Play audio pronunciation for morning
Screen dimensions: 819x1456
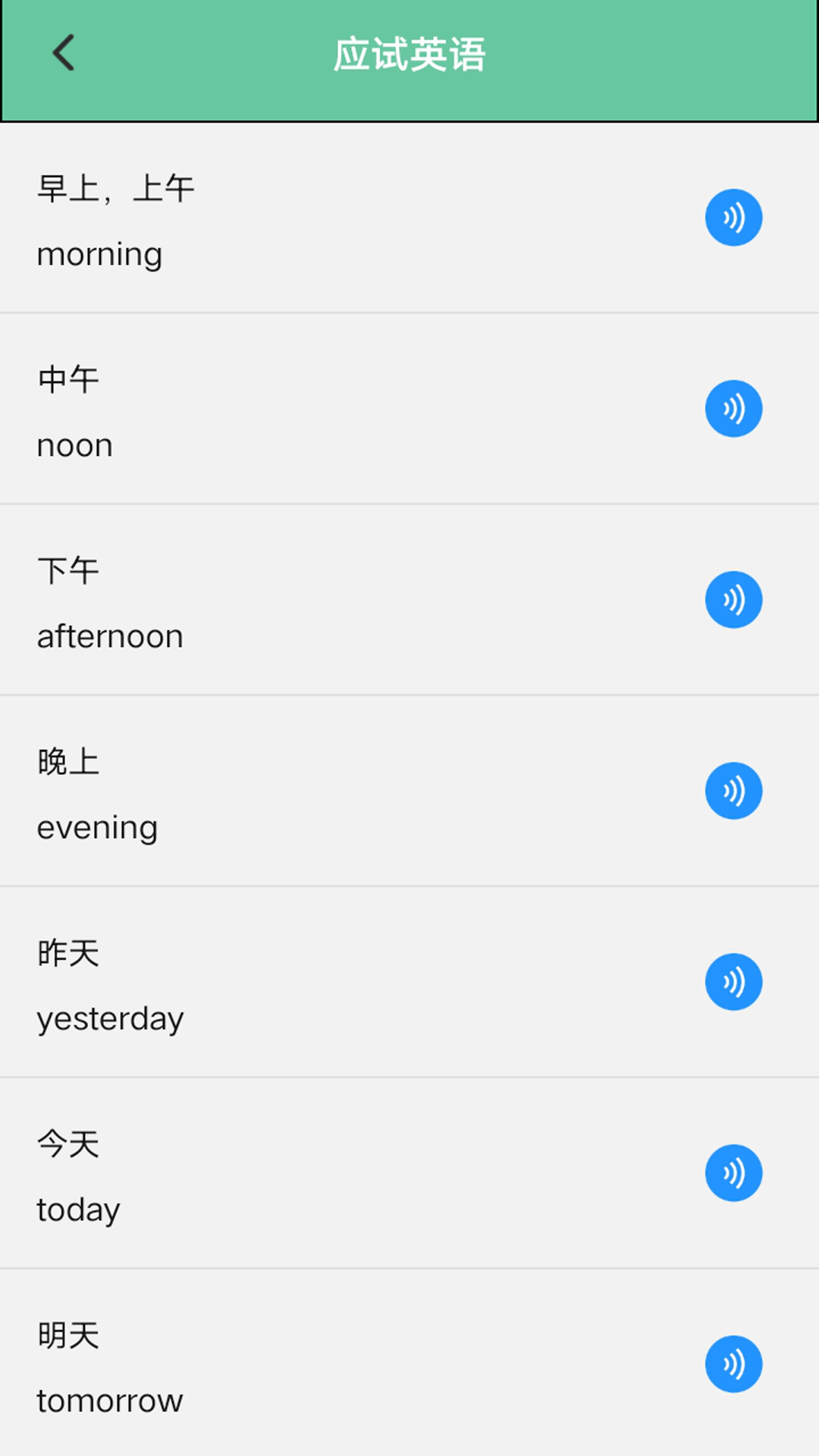click(x=733, y=218)
